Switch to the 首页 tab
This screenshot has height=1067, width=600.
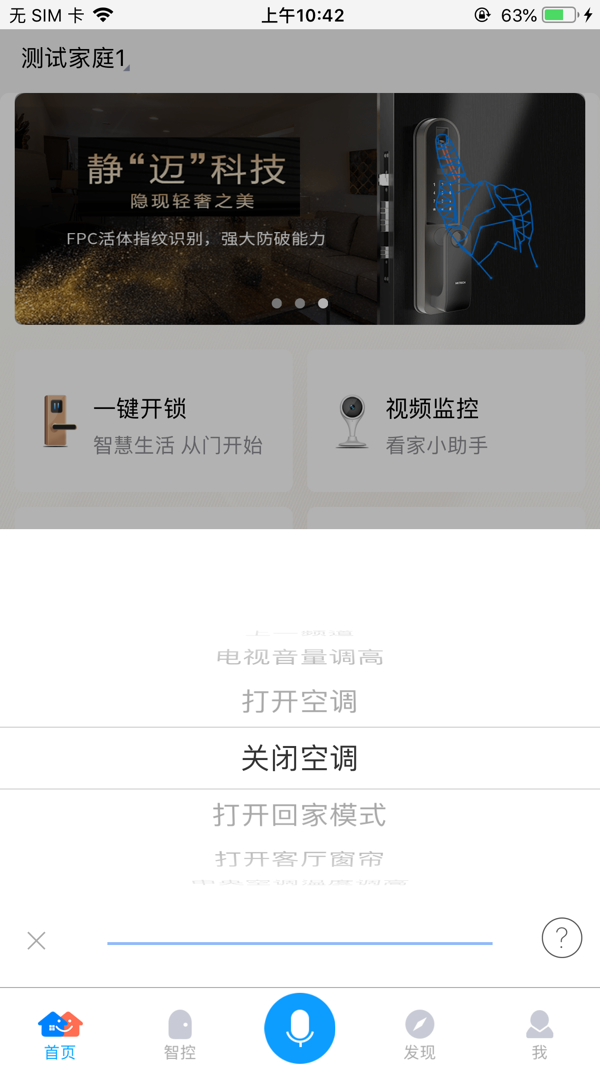(x=60, y=1035)
